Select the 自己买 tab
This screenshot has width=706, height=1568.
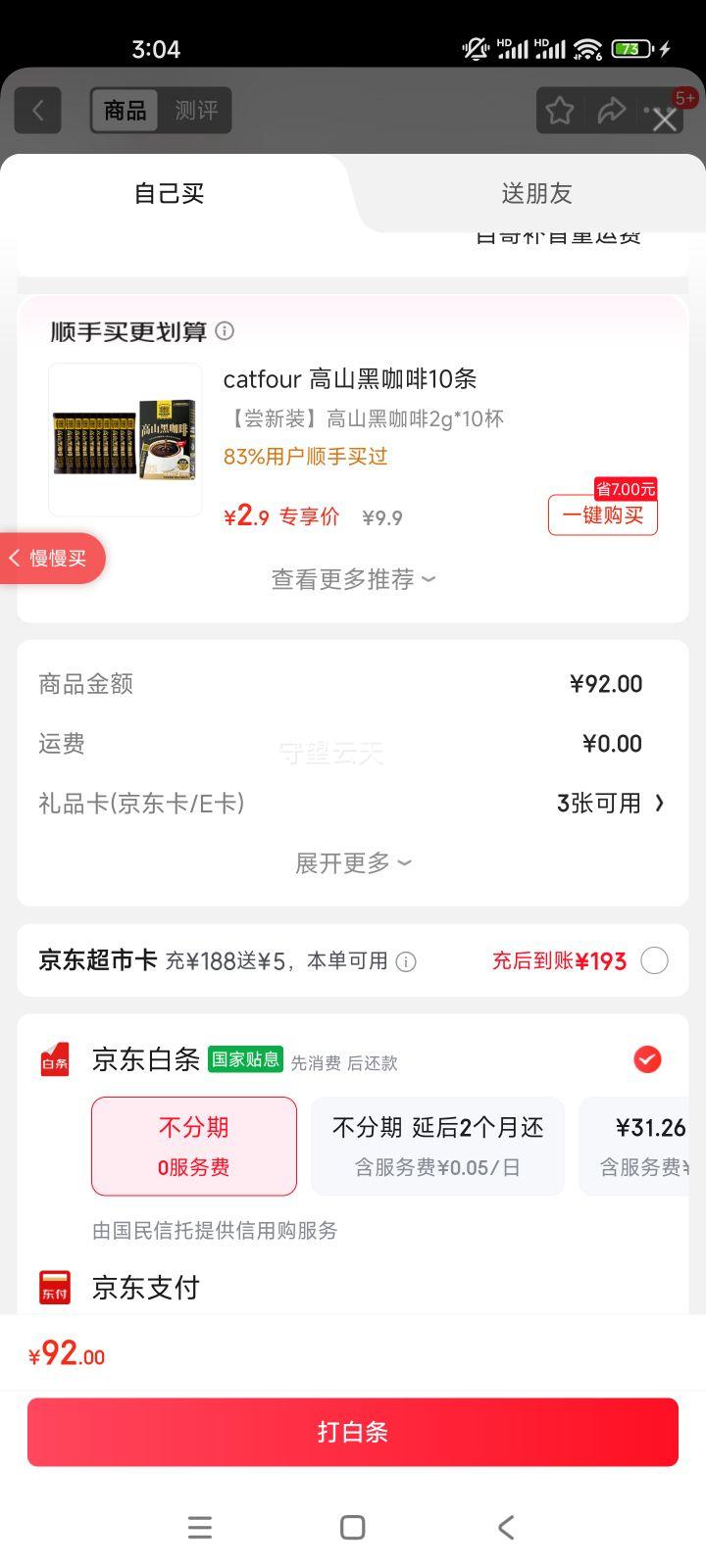[169, 193]
